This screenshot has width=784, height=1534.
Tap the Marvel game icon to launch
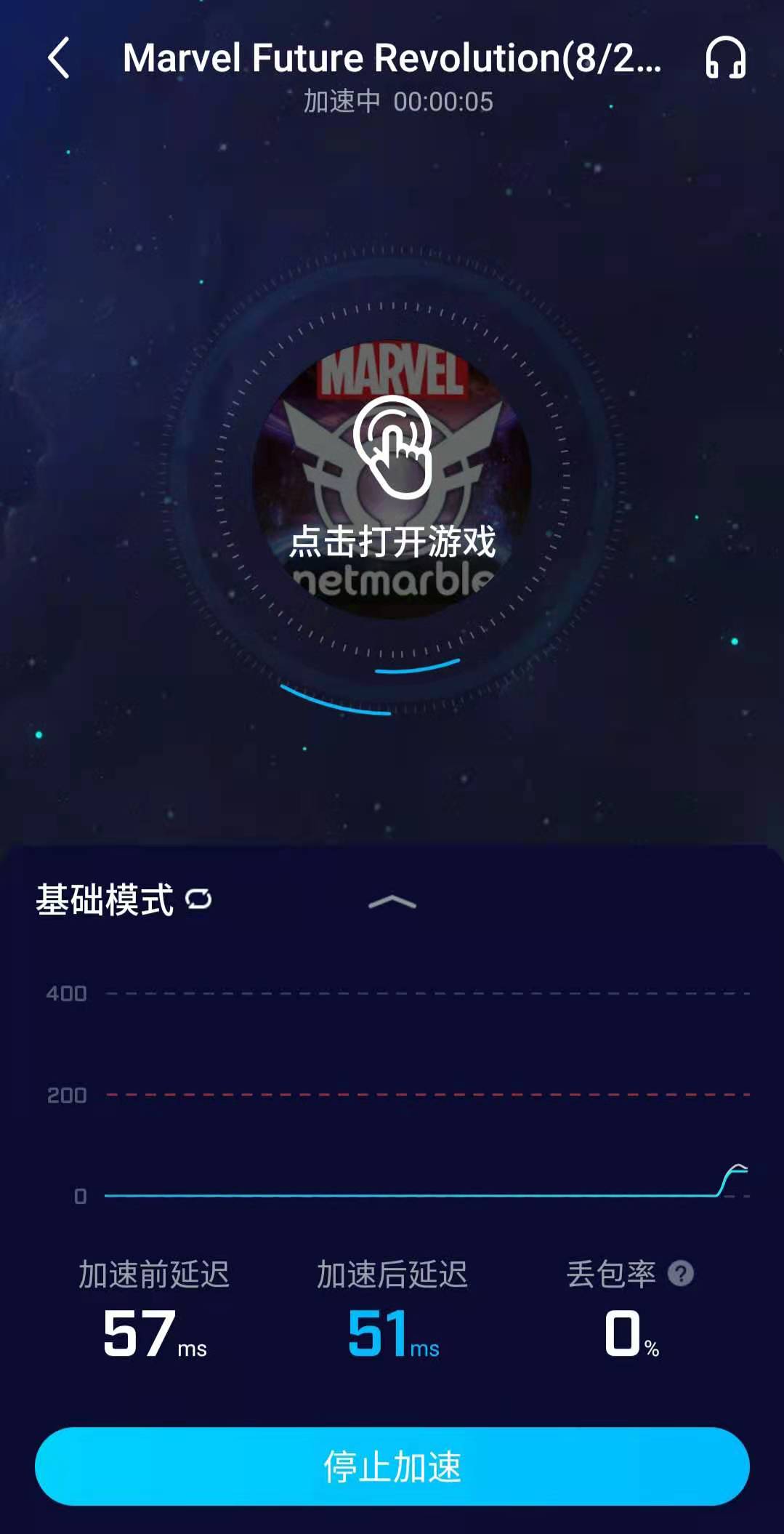tap(392, 479)
